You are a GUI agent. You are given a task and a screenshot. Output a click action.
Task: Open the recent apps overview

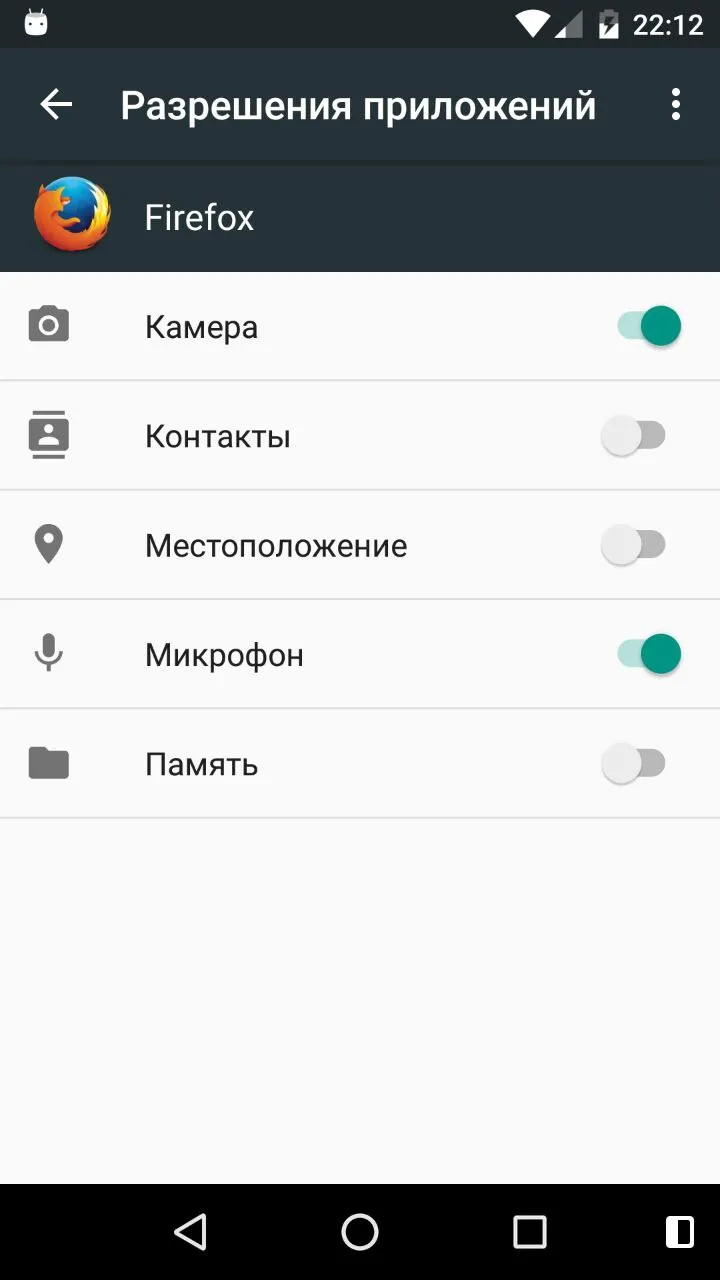click(530, 1232)
